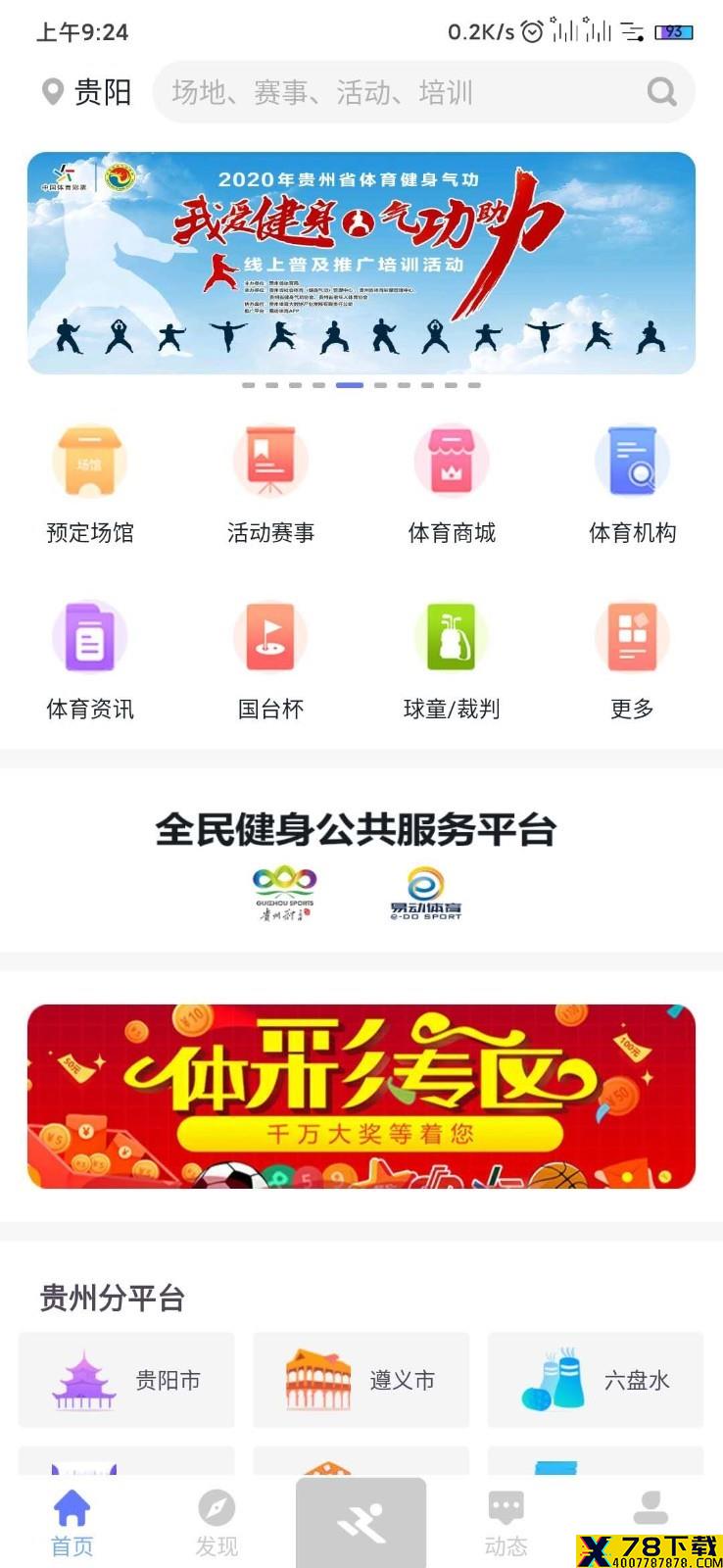Screen dimensions: 723x1568
Task: Open the 健身气功 promotion banner
Action: coord(361,263)
